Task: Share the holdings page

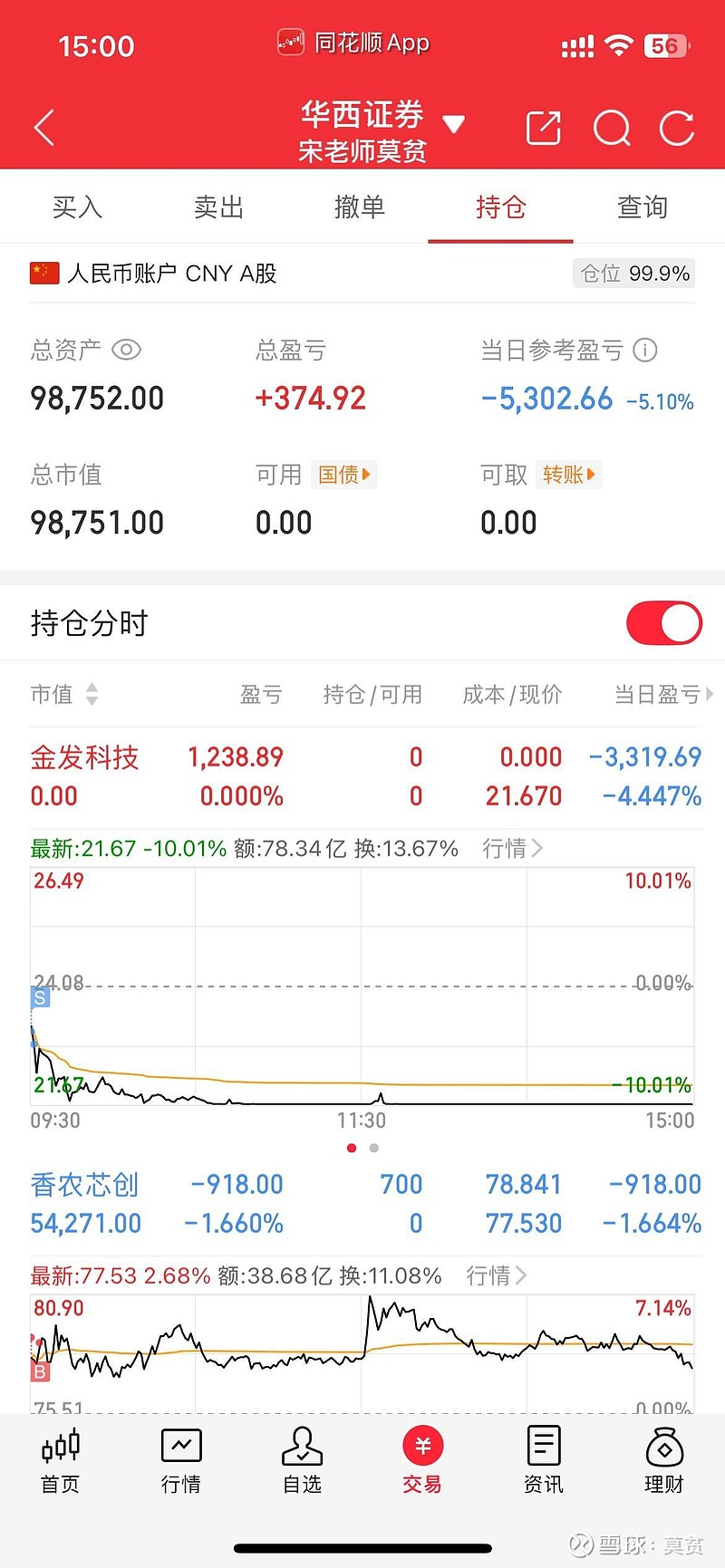Action: point(544,128)
